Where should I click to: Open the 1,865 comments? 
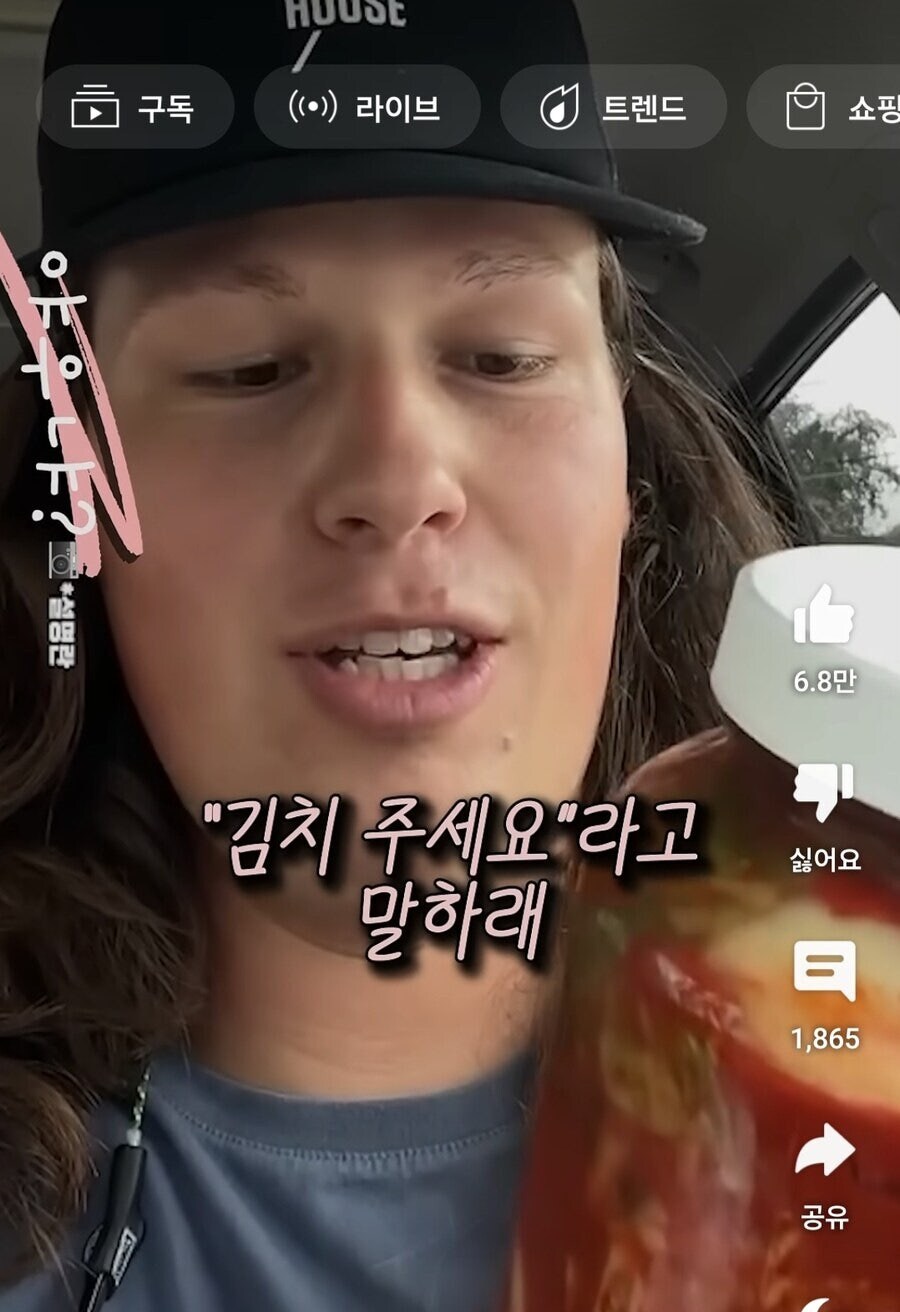pos(824,971)
